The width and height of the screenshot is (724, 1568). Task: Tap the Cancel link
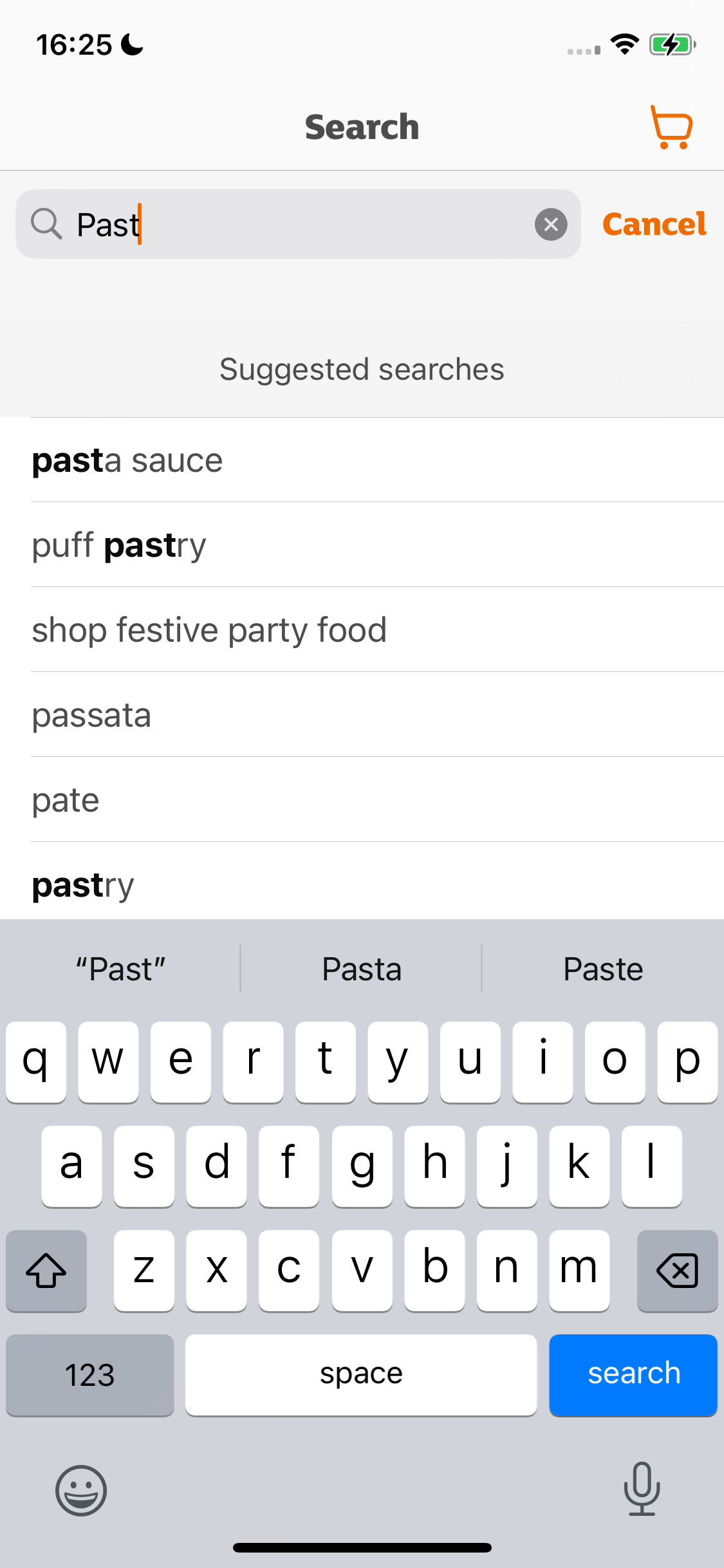653,223
